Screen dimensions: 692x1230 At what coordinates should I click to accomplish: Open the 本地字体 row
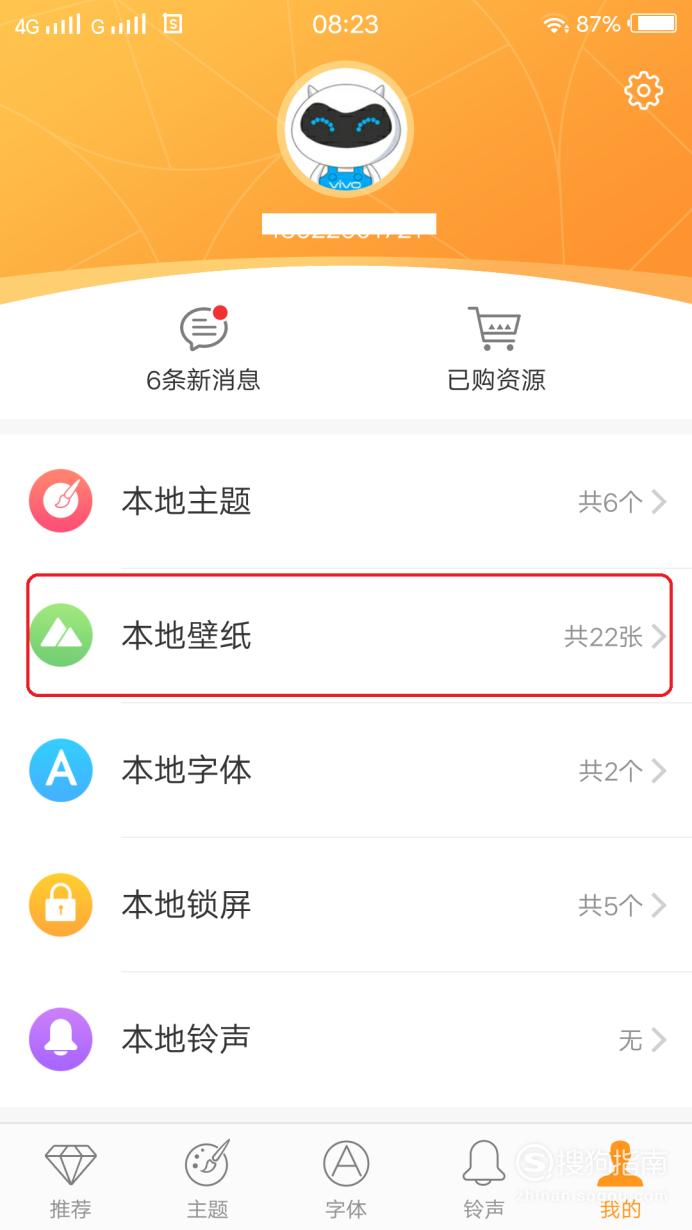[x=346, y=771]
